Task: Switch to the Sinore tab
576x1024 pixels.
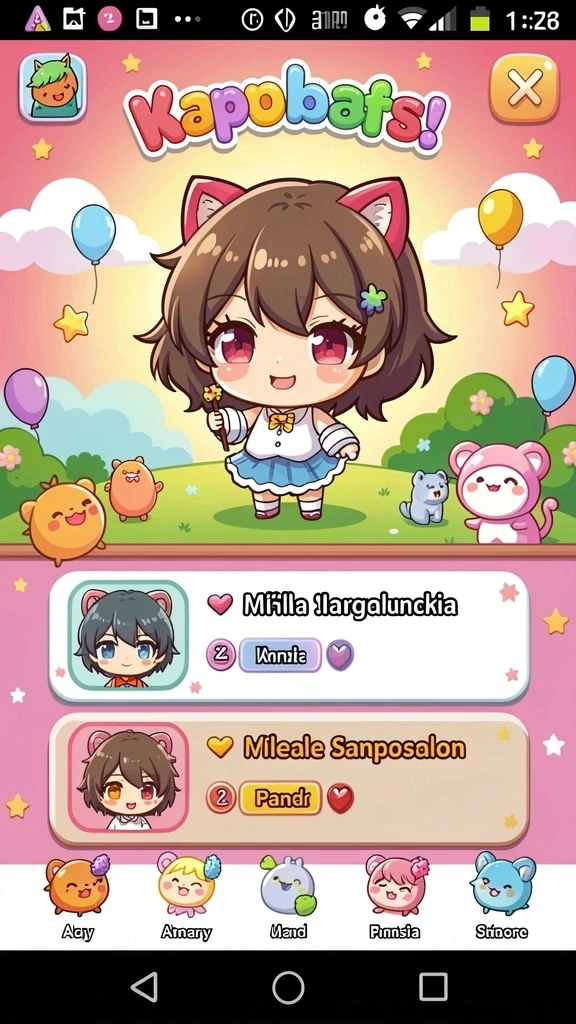Action: pyautogui.click(x=502, y=896)
